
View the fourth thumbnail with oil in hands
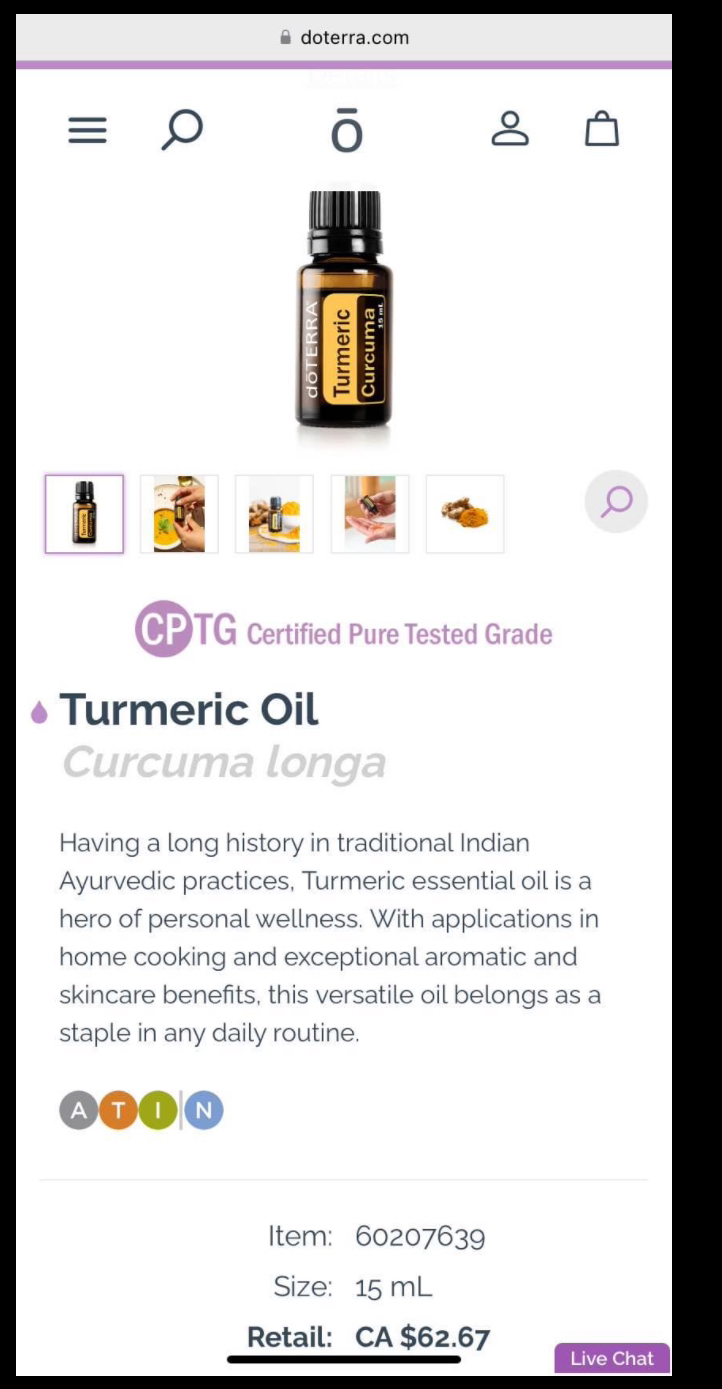point(370,514)
